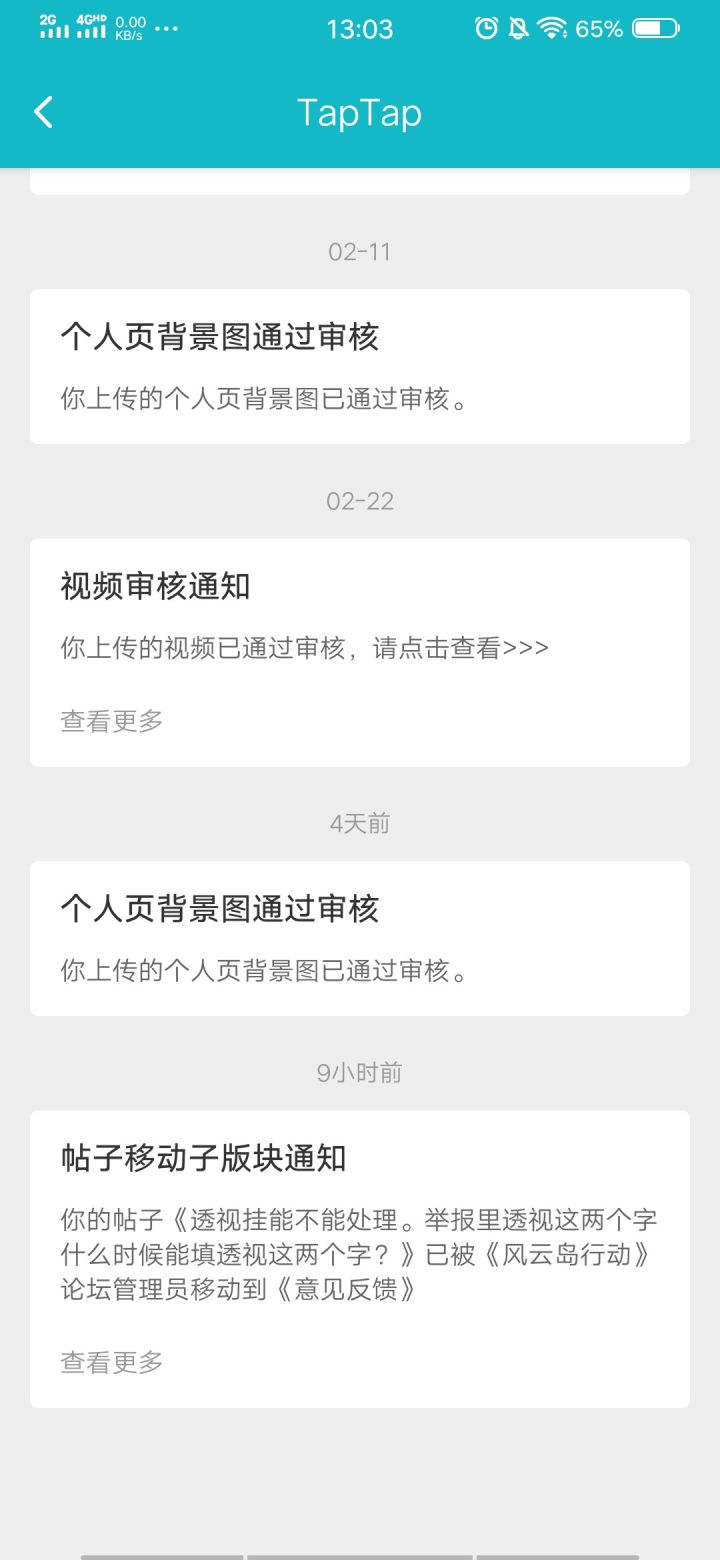Tap the 02-11 date label
Screen dimensions: 720x1560
[360, 251]
